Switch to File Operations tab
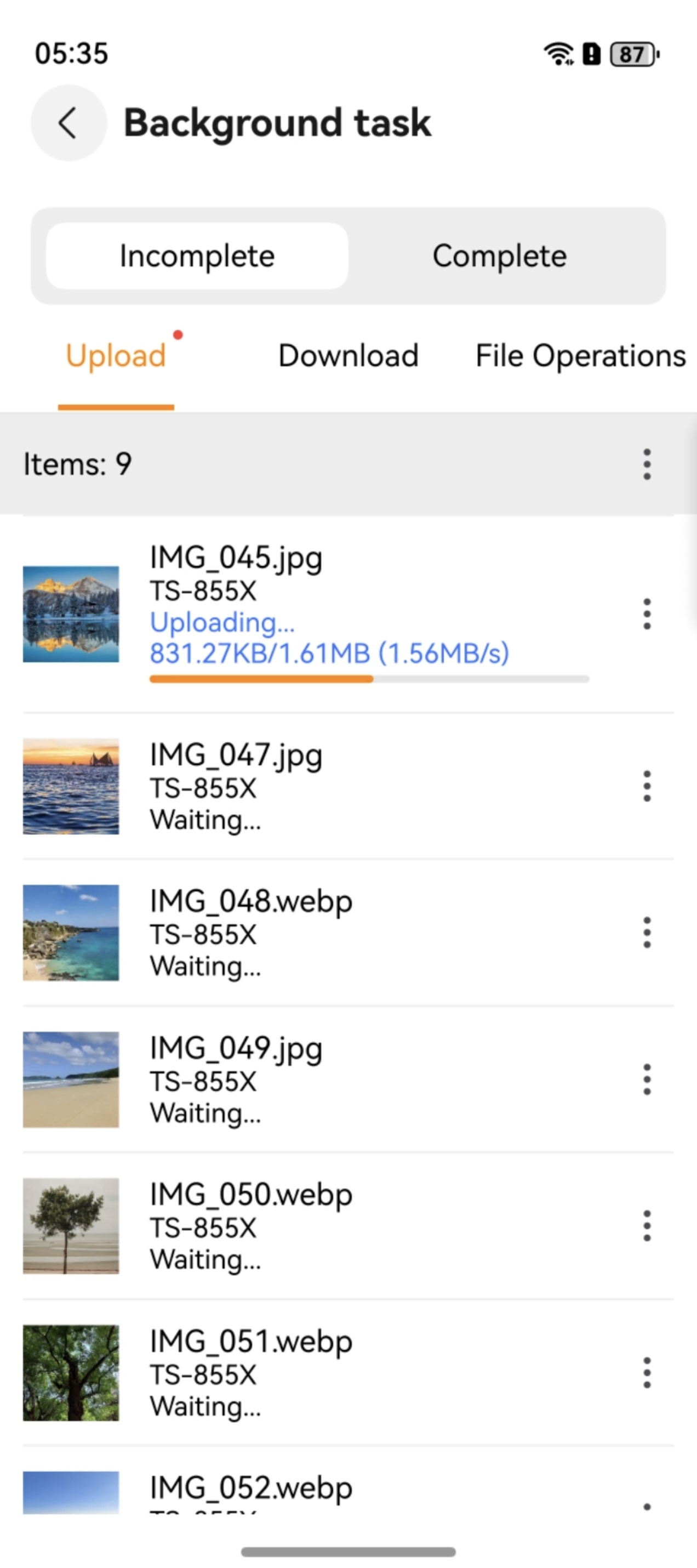This screenshot has height=1568, width=697. pos(580,355)
